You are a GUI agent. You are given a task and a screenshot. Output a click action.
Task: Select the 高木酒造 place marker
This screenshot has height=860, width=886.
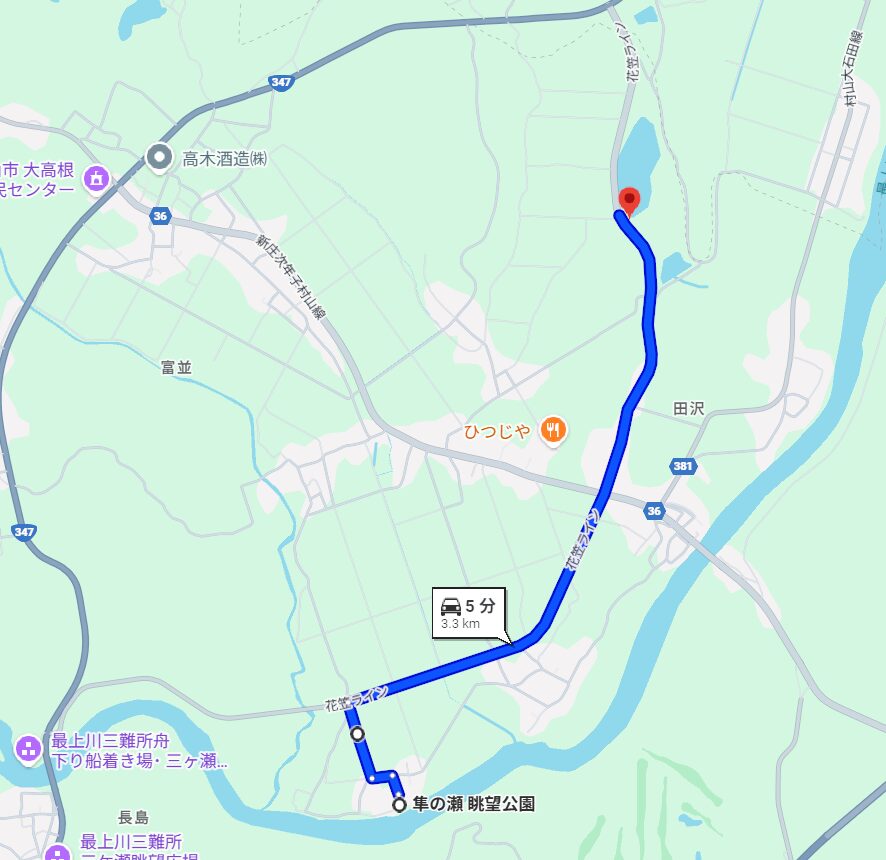(159, 157)
